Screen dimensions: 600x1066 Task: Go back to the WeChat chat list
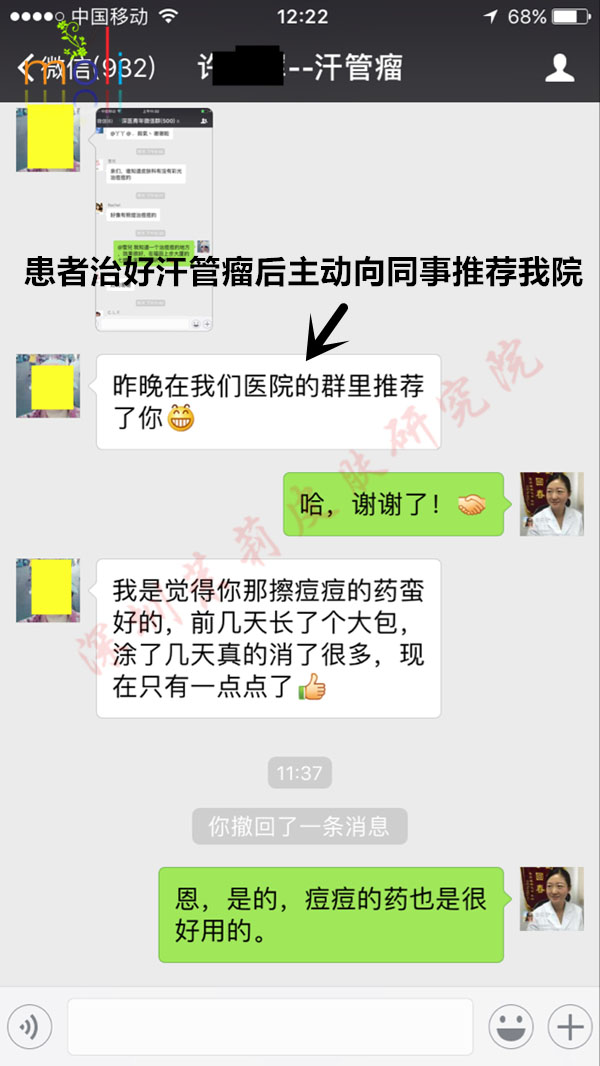coord(80,68)
